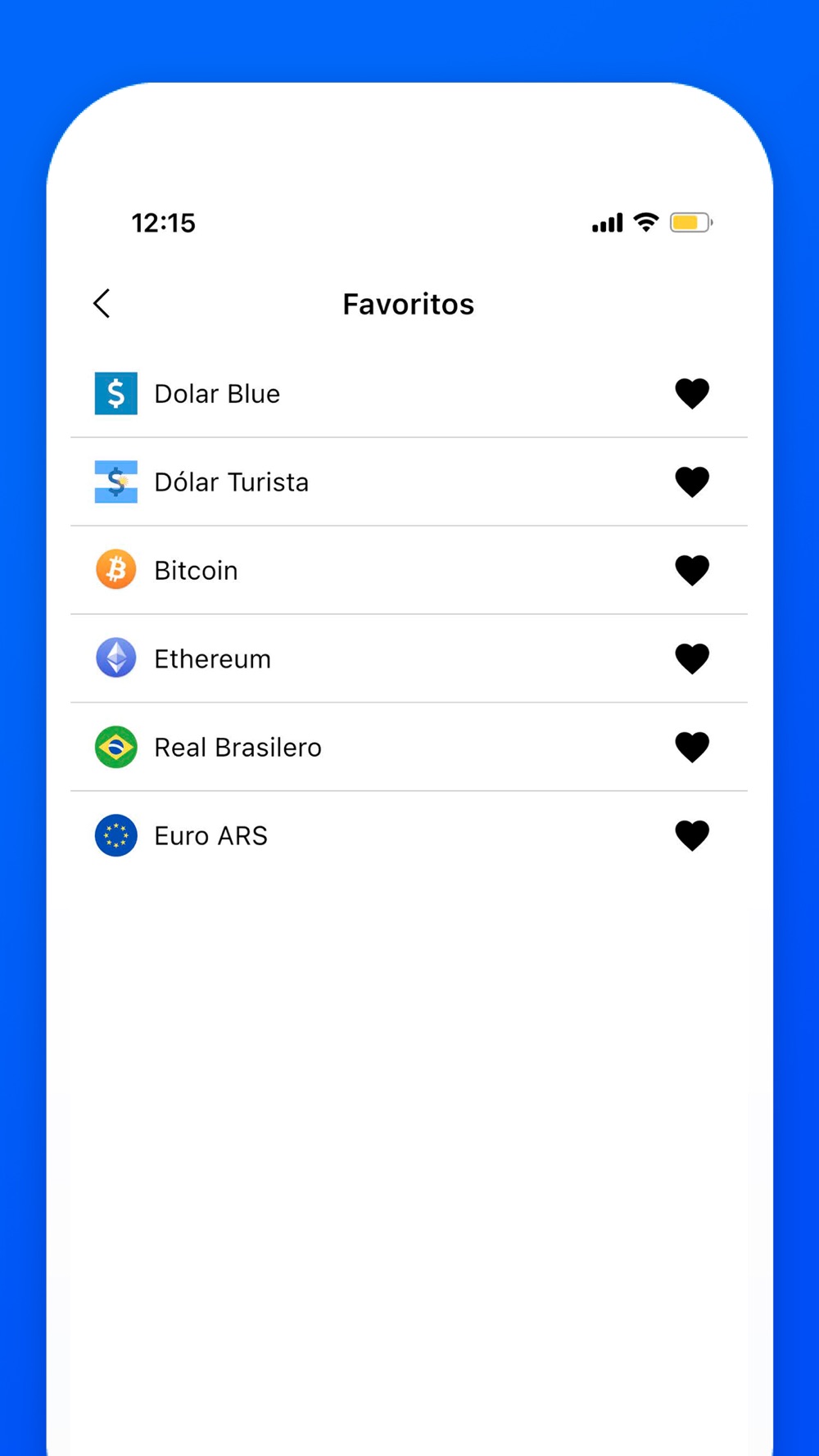Screen dimensions: 819x1456
Task: Open the Dolar Blue row
Action: tap(409, 394)
